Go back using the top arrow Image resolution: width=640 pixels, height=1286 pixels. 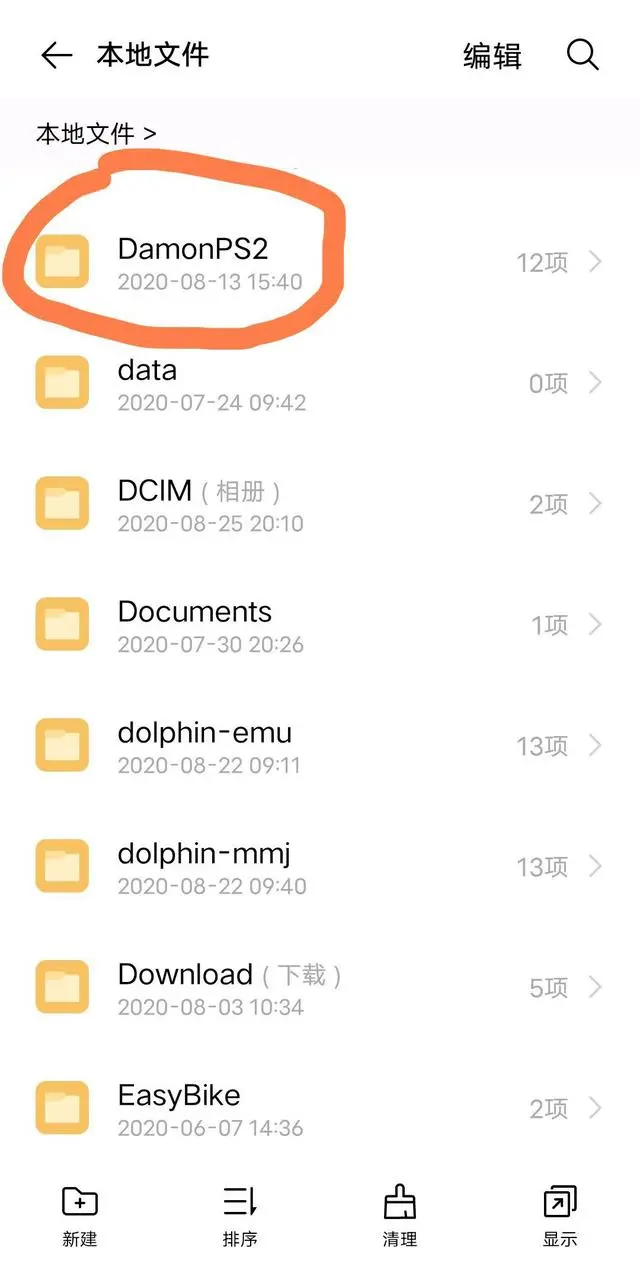click(x=56, y=55)
